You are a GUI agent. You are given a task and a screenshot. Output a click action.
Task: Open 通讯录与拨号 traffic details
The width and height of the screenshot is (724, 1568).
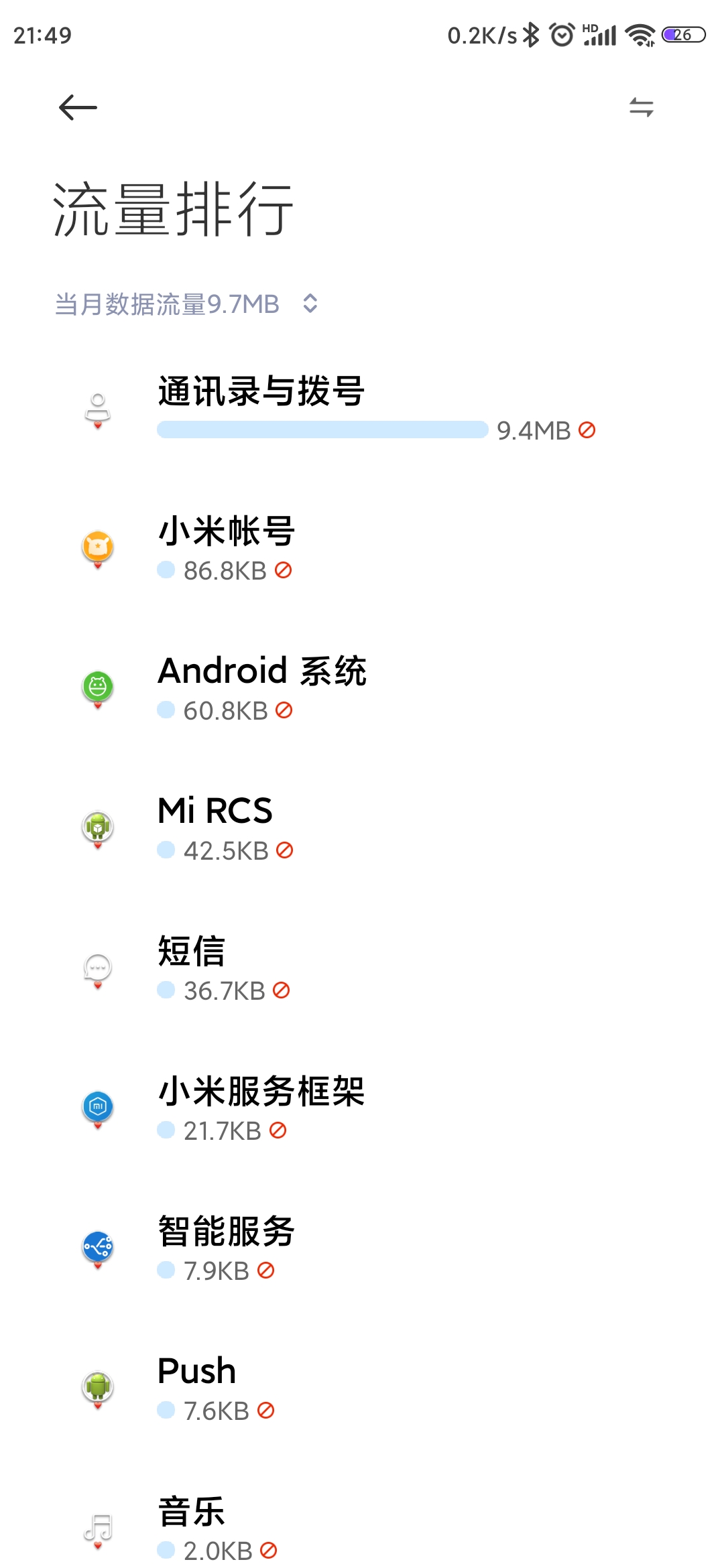pos(362,409)
